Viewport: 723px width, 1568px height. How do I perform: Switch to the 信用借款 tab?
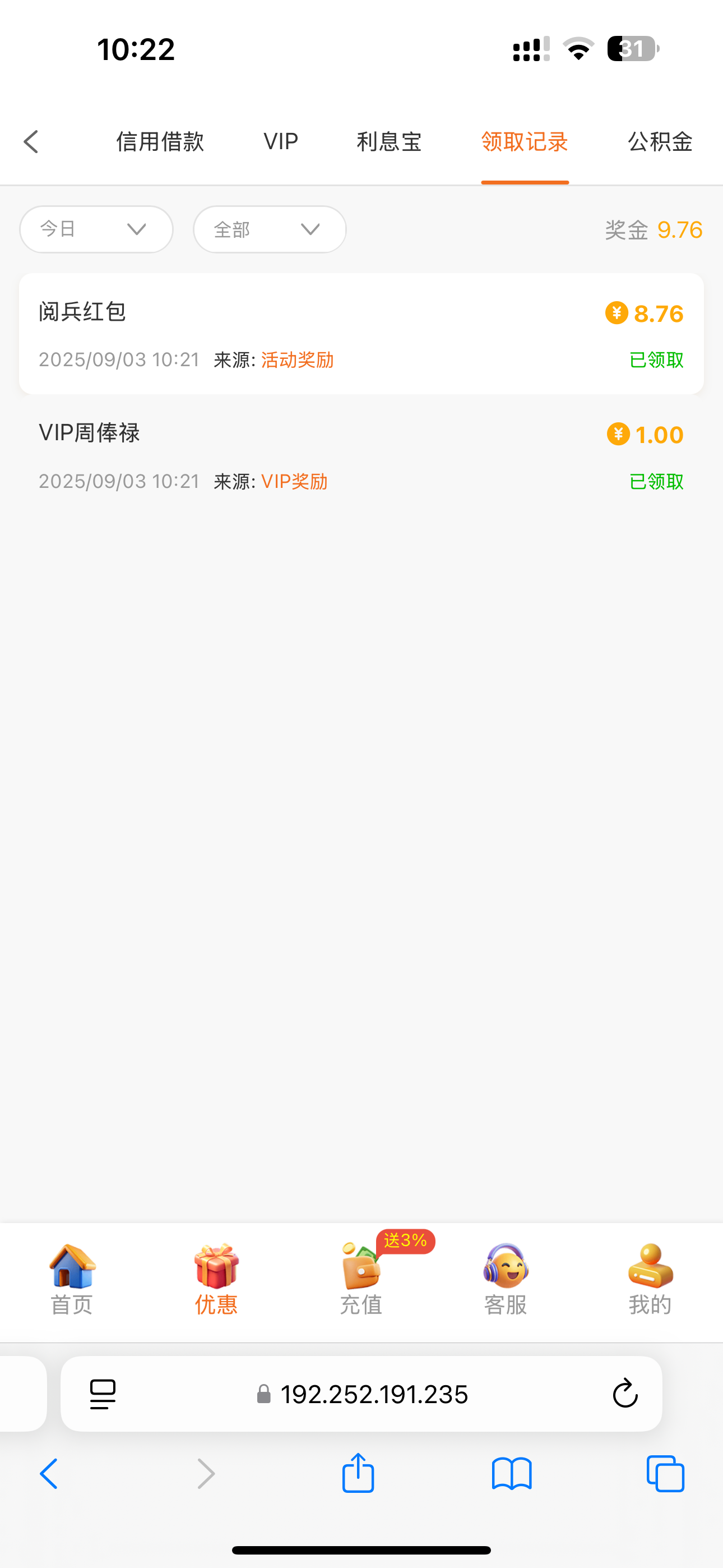click(160, 142)
